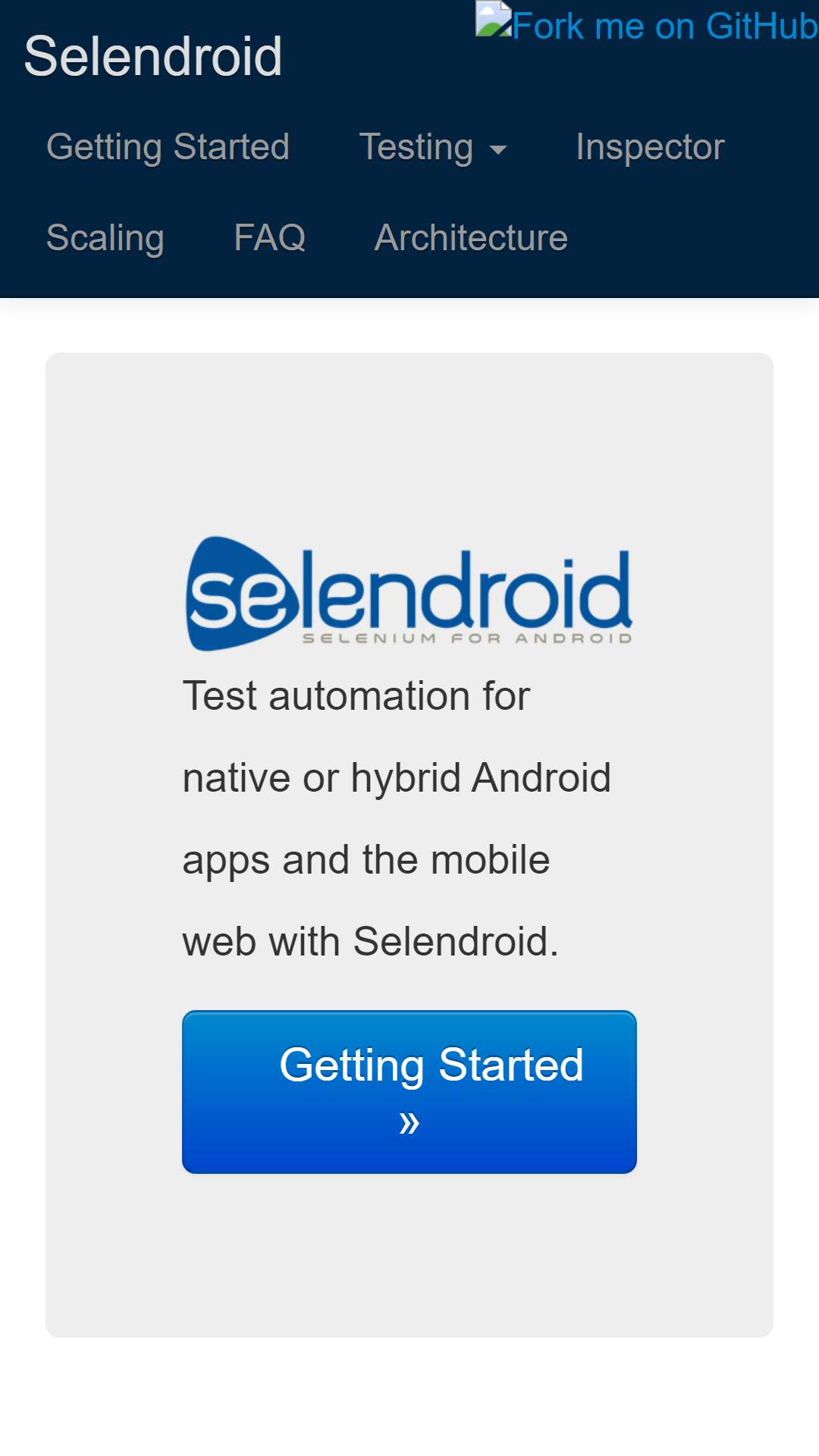Navigate to the Scaling page
Viewport: 819px width, 1456px height.
click(x=105, y=238)
